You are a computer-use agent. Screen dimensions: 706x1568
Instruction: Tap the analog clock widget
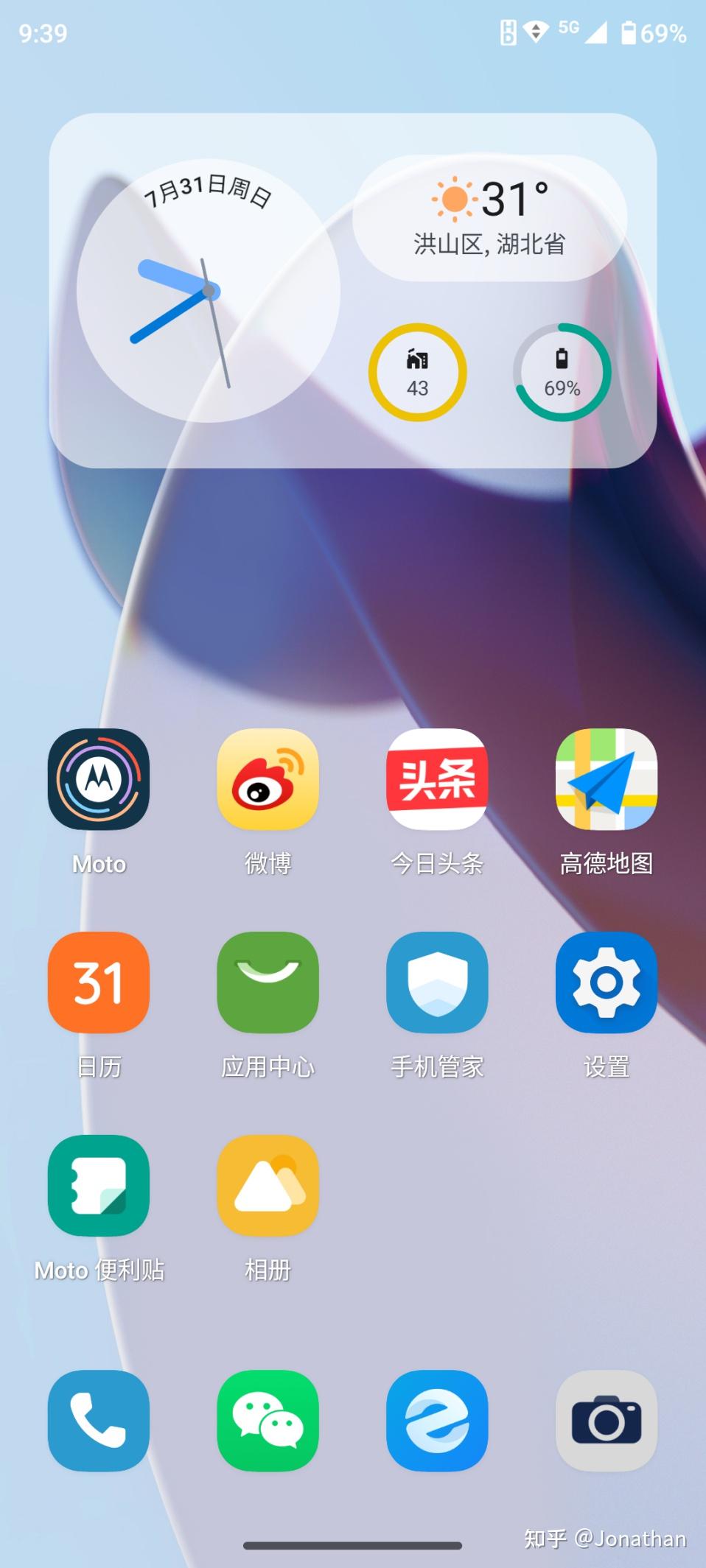[x=209, y=291]
